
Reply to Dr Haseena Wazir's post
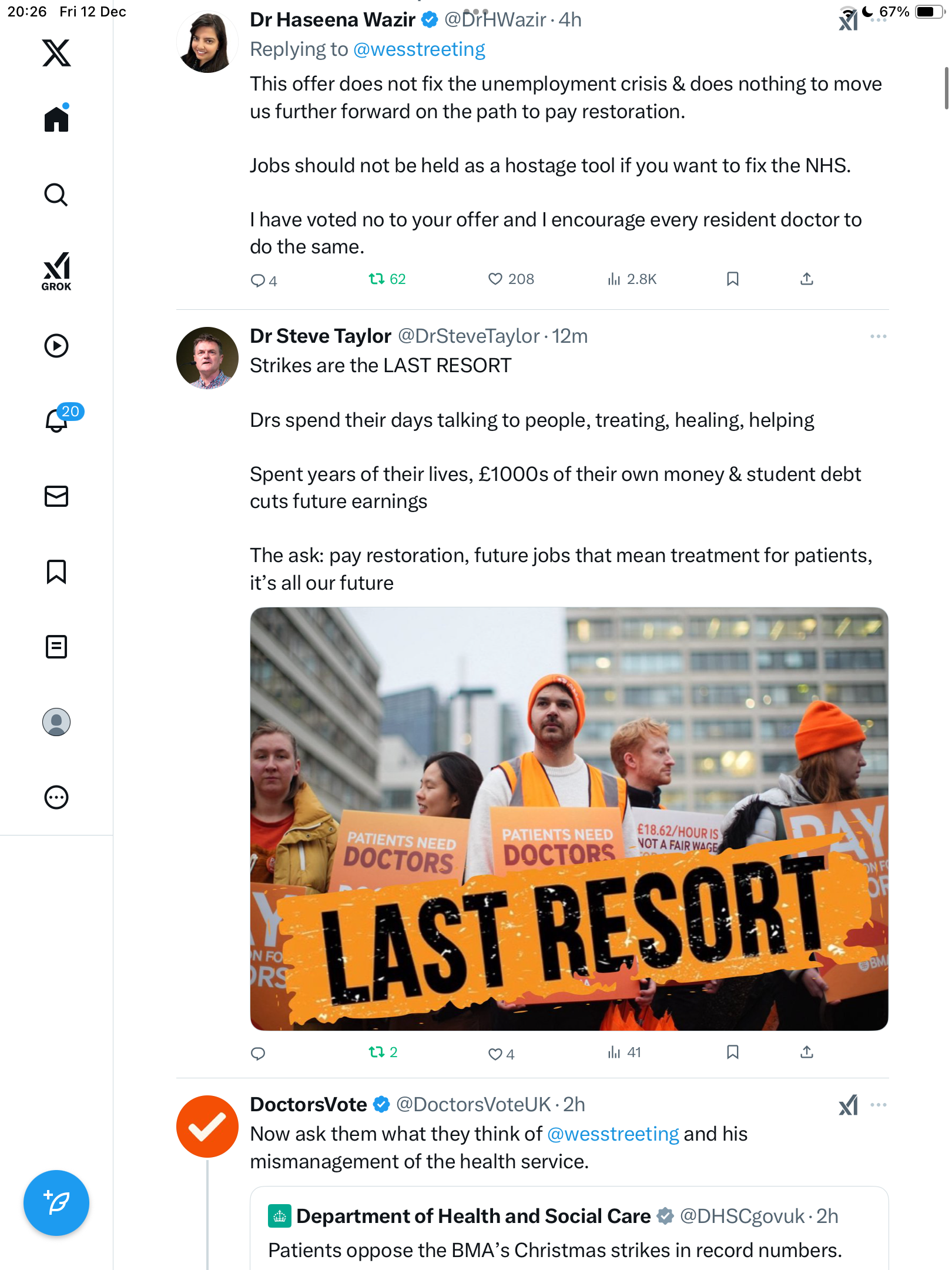[257, 280]
